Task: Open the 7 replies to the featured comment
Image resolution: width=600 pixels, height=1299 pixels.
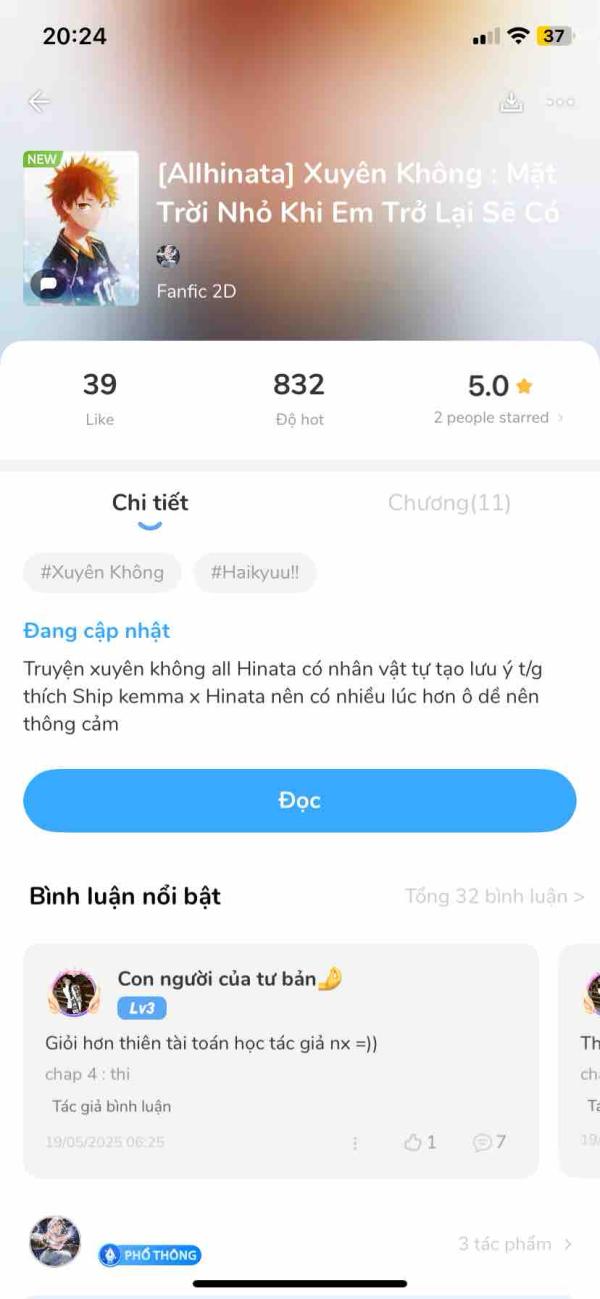Action: click(488, 1142)
